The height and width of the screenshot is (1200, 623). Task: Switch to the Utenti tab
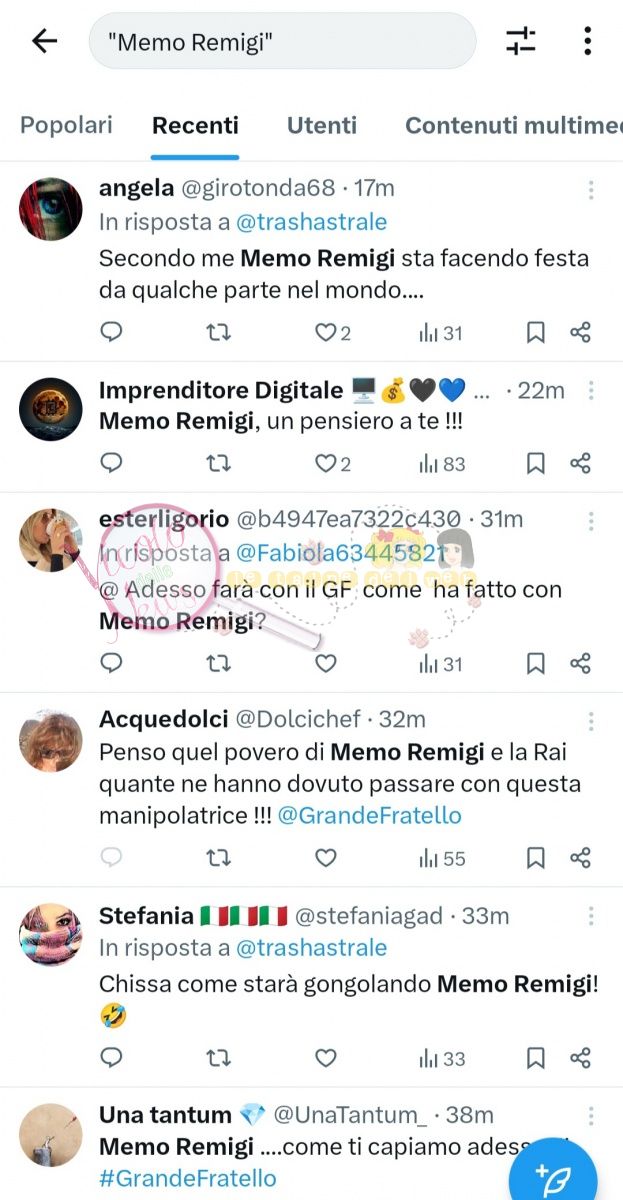pyautogui.click(x=321, y=126)
